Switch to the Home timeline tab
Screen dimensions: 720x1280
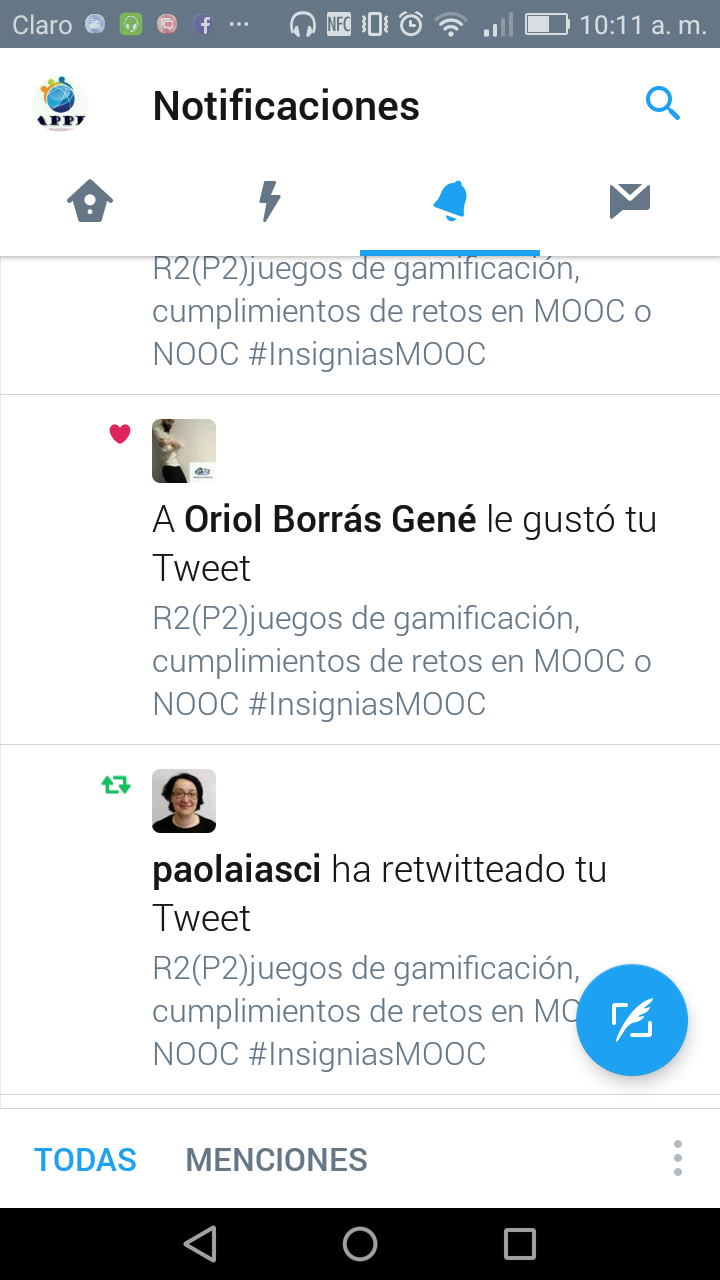(90, 202)
